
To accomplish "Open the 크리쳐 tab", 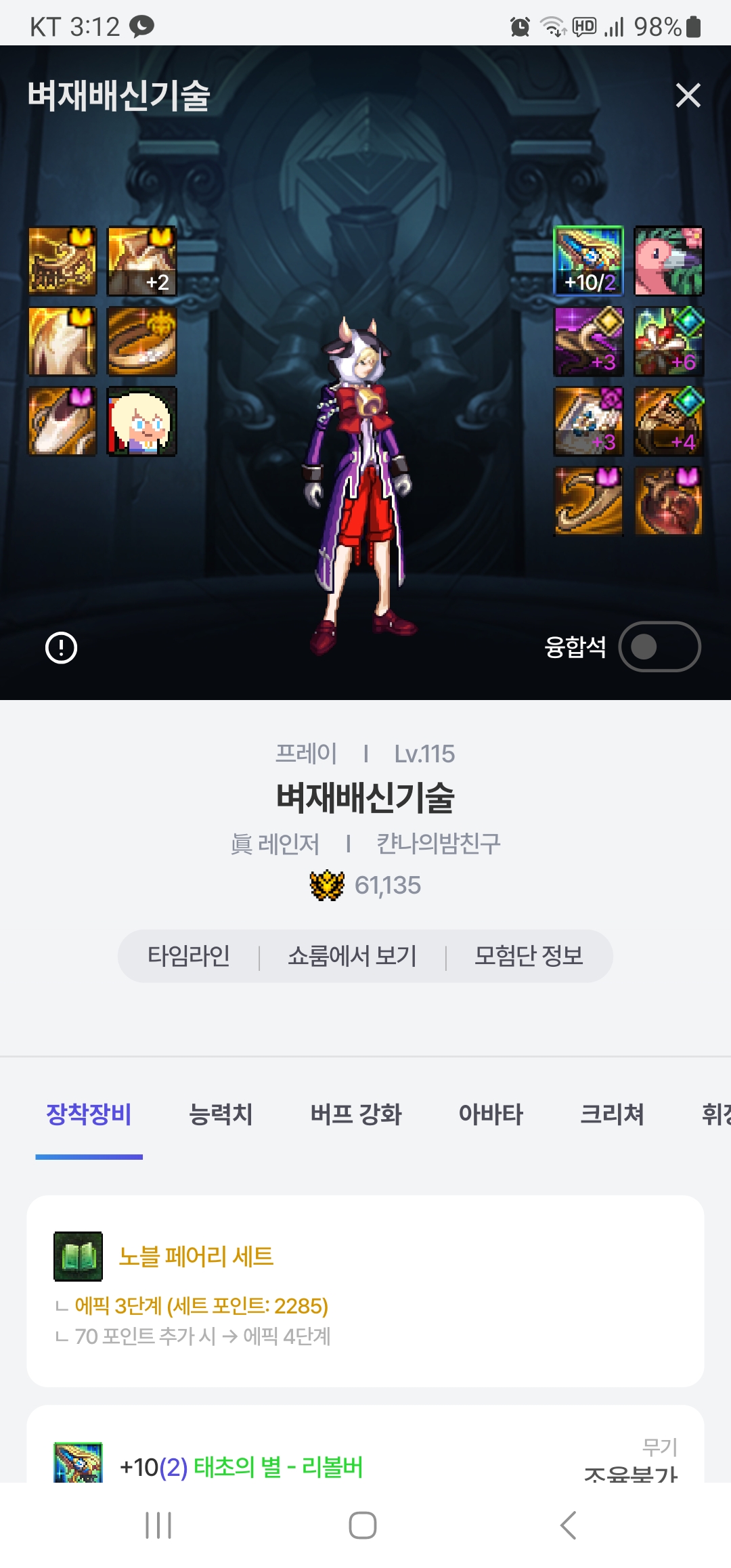I will (612, 1114).
